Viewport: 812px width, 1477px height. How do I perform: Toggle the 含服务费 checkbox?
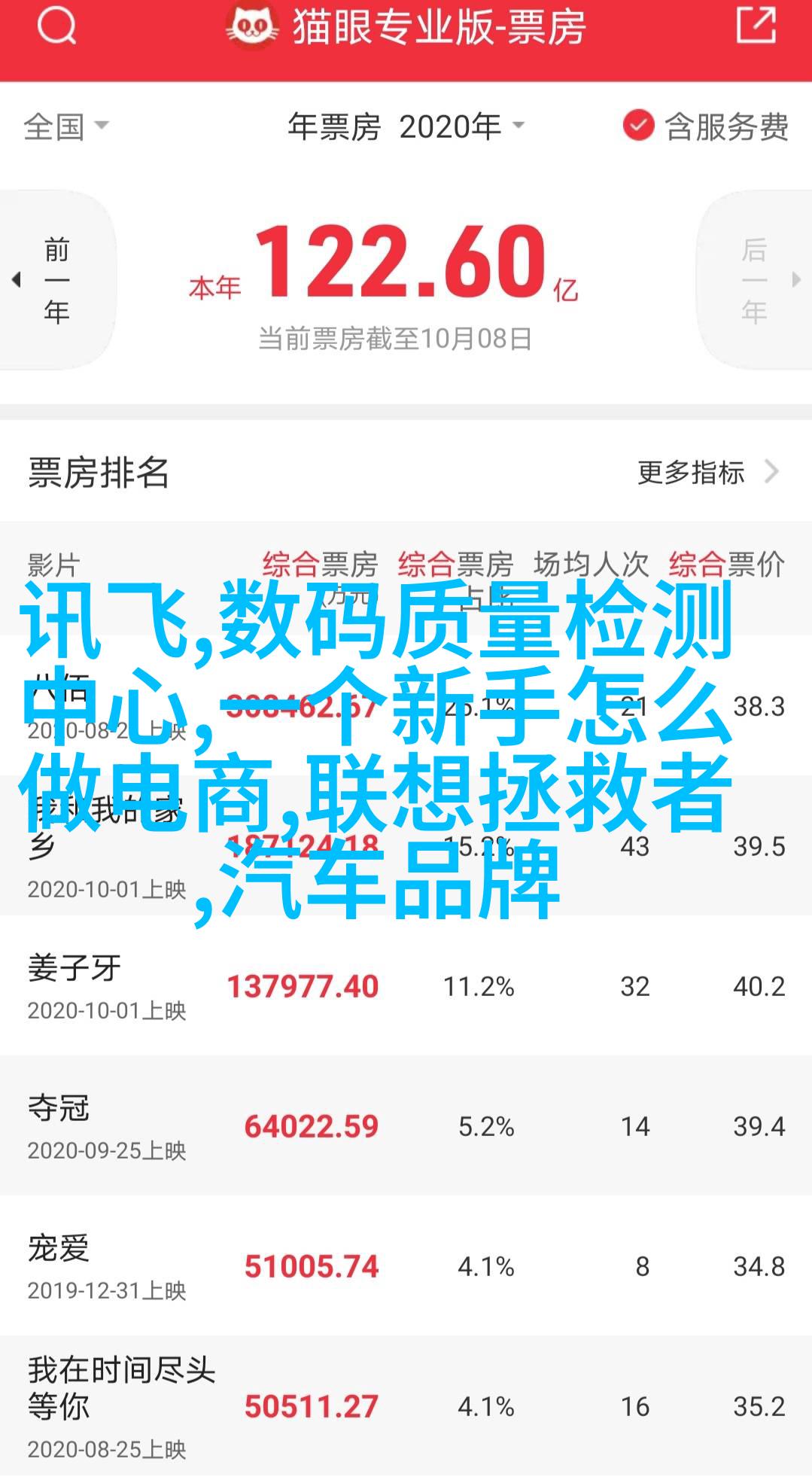click(x=705, y=126)
